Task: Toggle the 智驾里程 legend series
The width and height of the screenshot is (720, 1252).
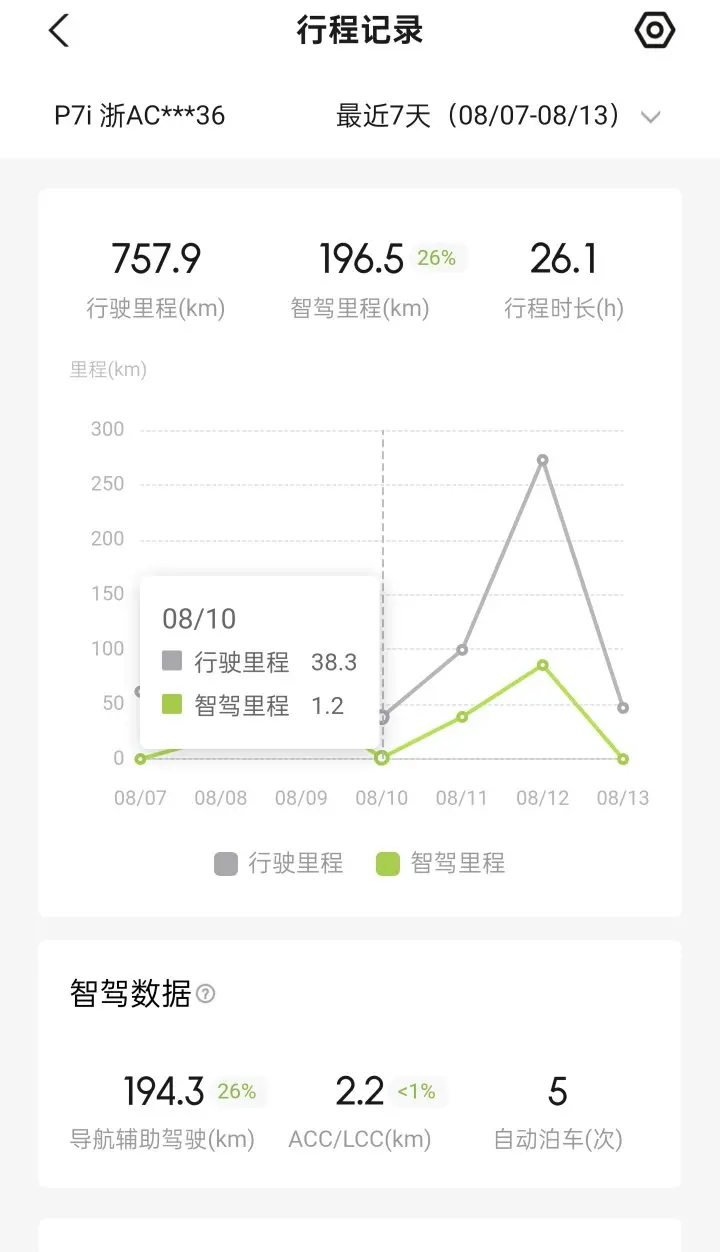Action: tap(441, 863)
